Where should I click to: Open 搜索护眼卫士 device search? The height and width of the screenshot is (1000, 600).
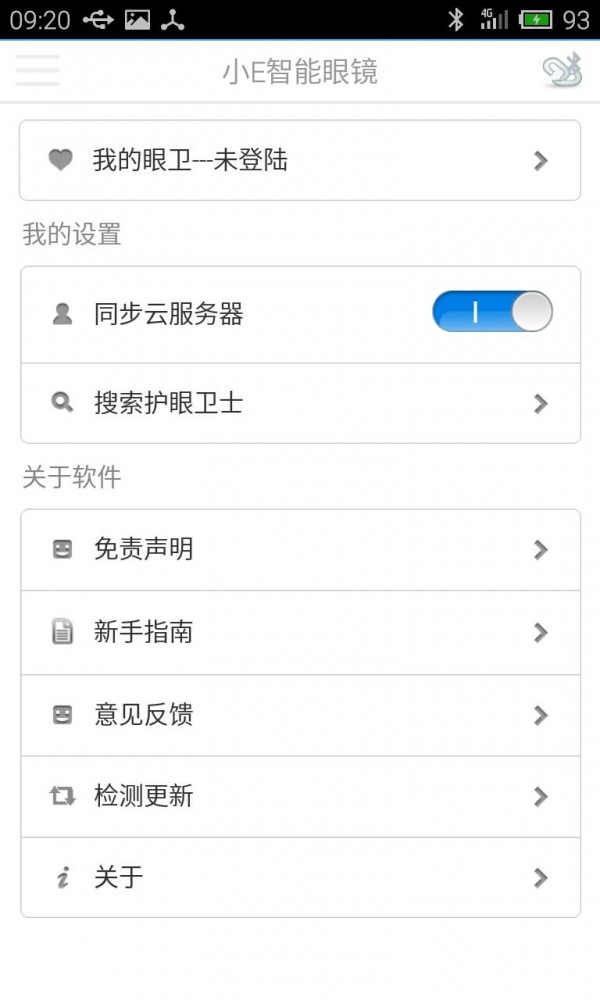coord(300,403)
